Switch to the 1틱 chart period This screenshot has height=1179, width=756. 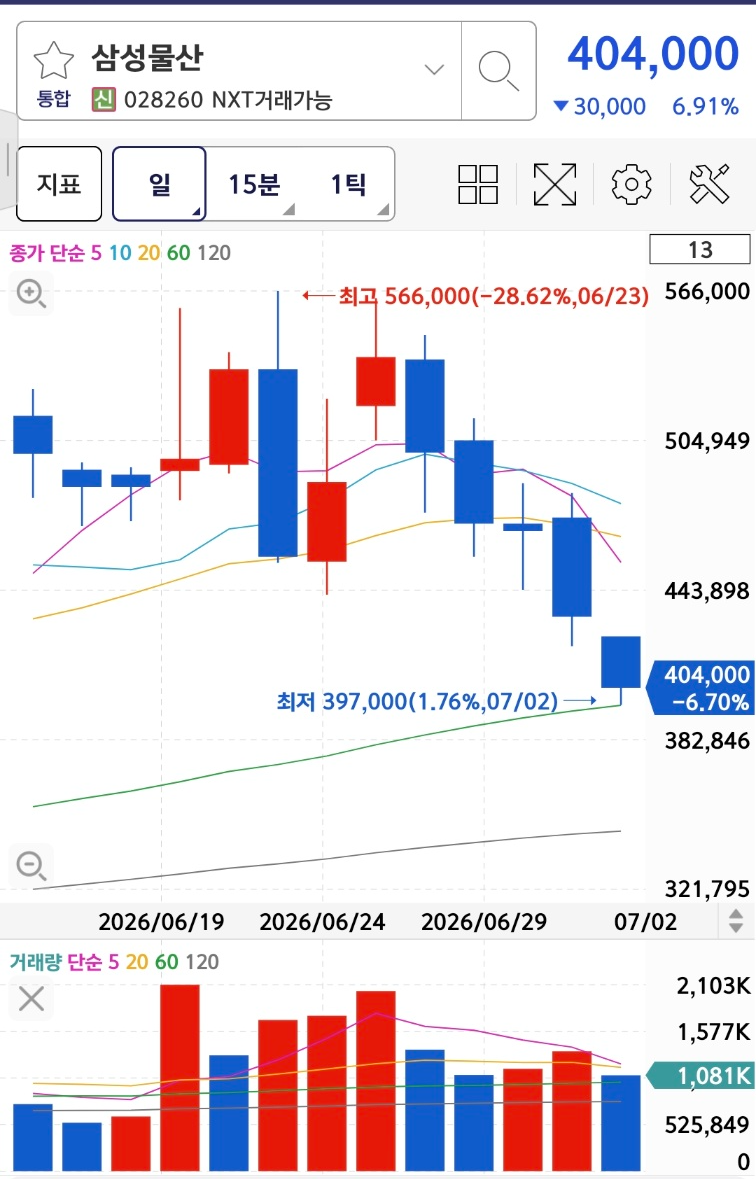click(349, 183)
